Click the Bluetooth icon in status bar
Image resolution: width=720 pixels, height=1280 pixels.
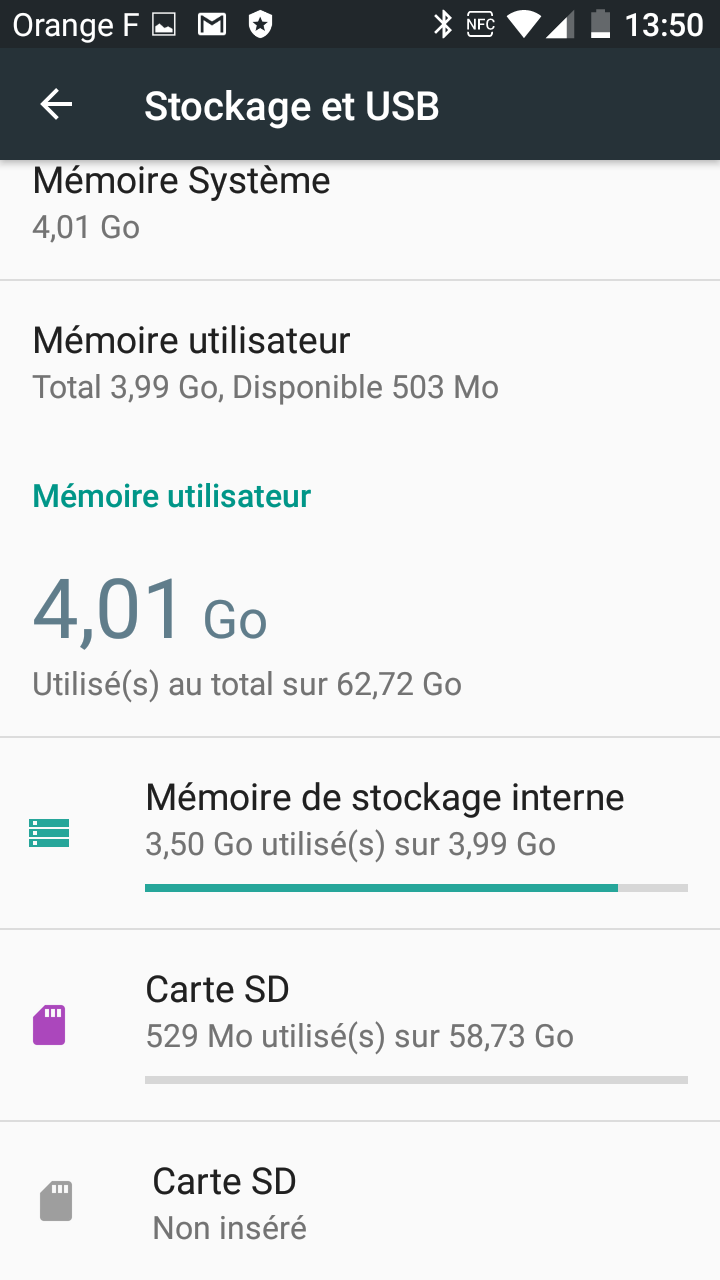[x=443, y=24]
